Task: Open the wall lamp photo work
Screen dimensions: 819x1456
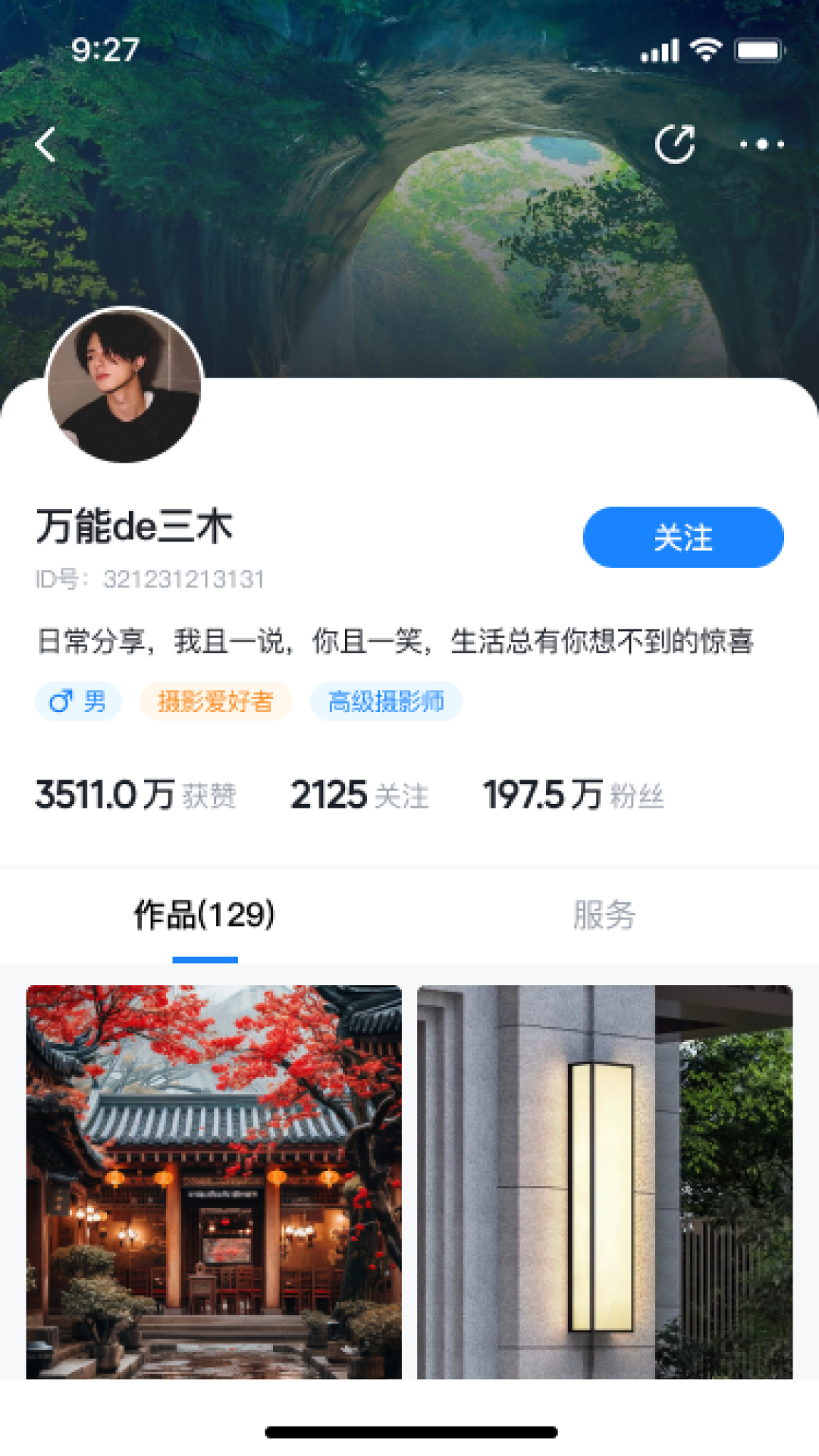Action: [x=604, y=1181]
